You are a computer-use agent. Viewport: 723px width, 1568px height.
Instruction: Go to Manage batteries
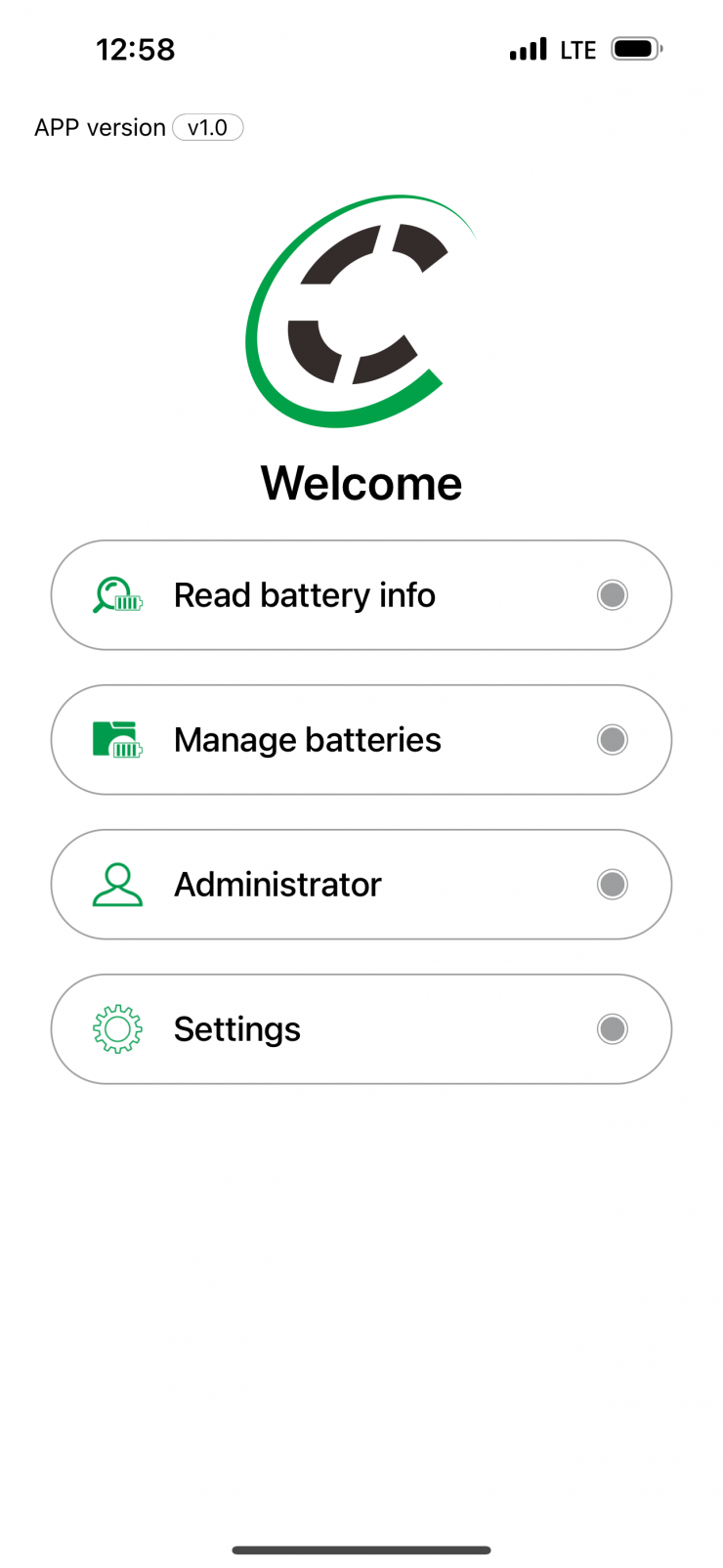click(361, 739)
